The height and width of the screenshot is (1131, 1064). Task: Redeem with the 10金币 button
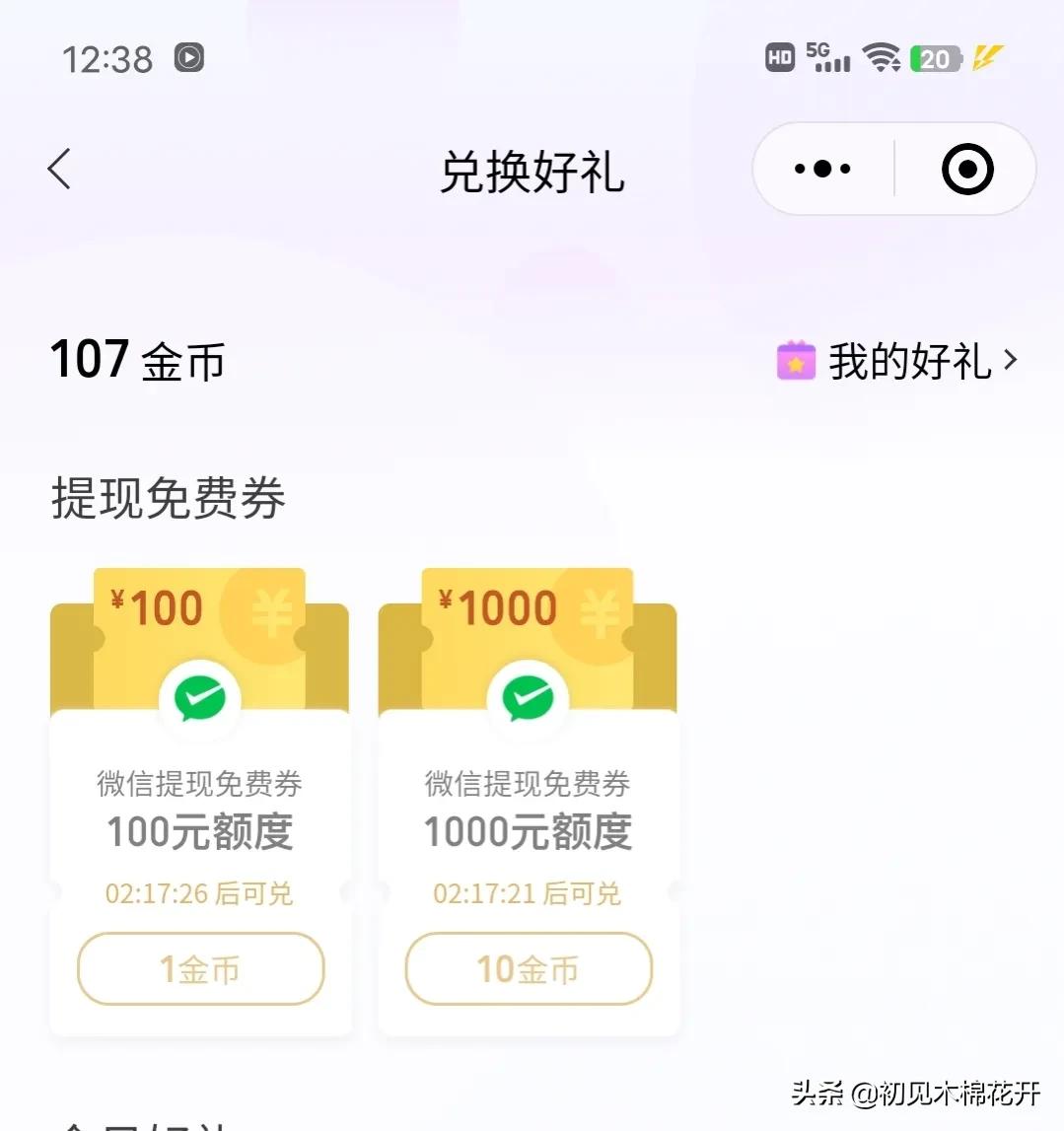pyautogui.click(x=529, y=969)
